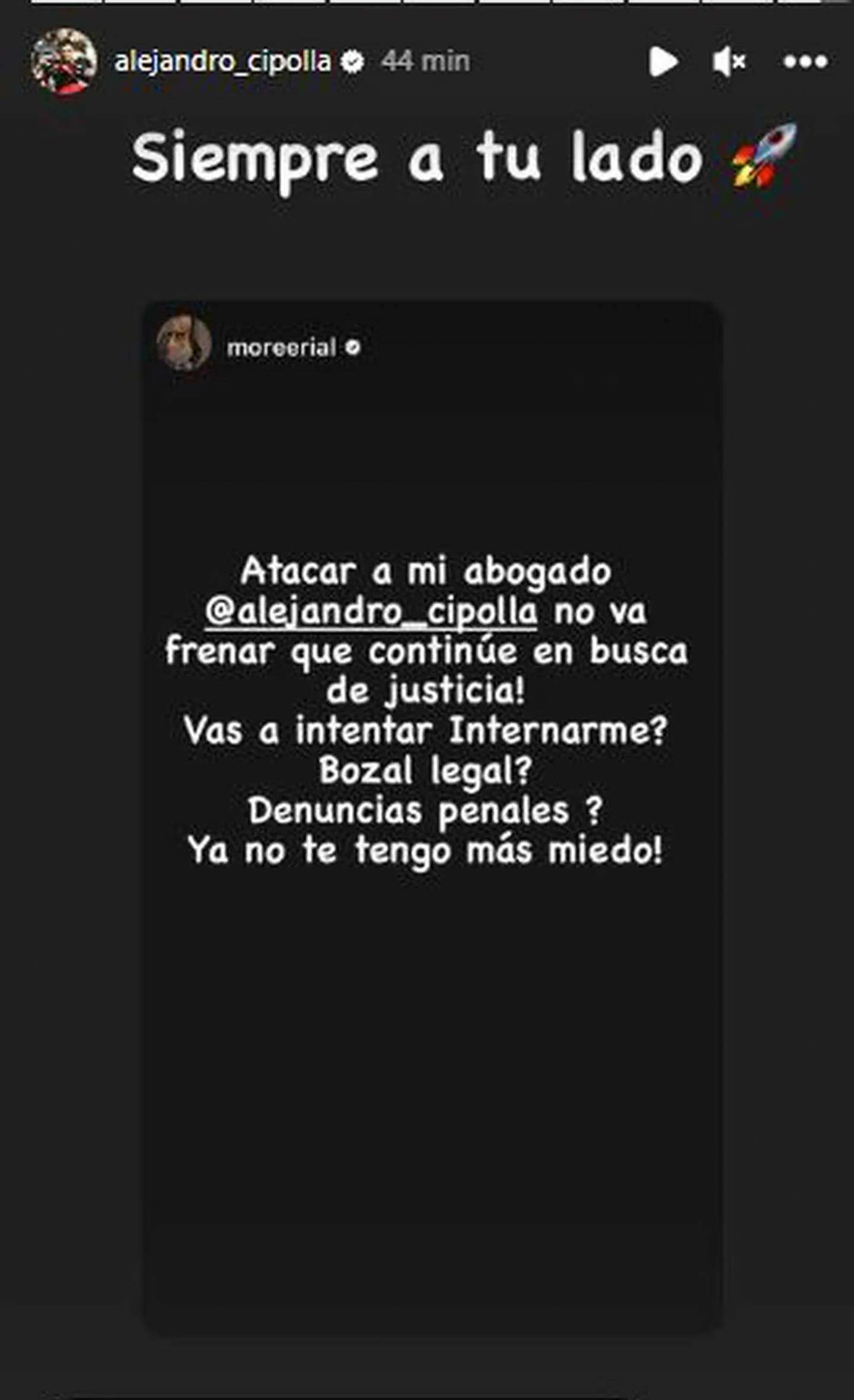Screen dimensions: 854x1400
Task: Open alejandro_cipolla's profile picture
Action: tap(64, 62)
